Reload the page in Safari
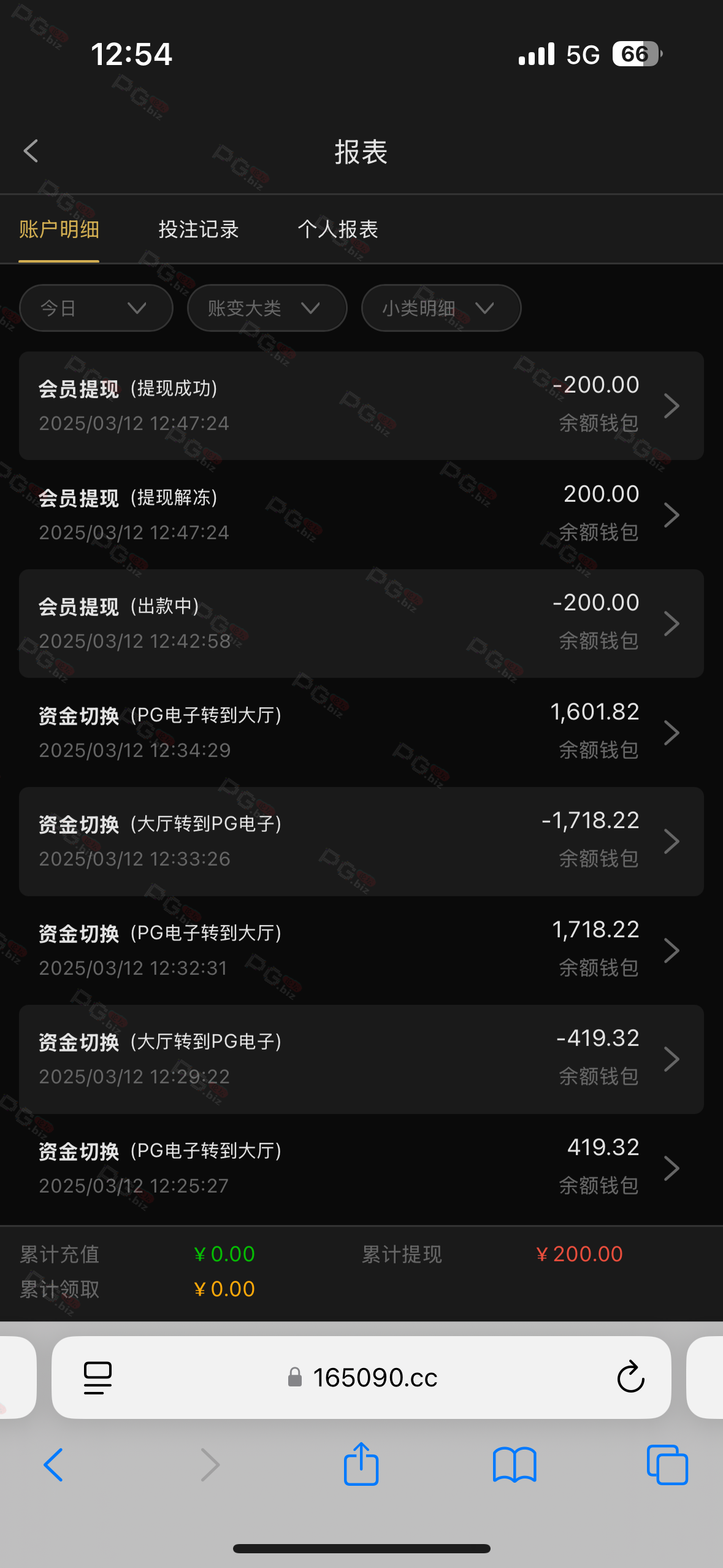Screen dimensions: 723x1568 click(x=630, y=1377)
